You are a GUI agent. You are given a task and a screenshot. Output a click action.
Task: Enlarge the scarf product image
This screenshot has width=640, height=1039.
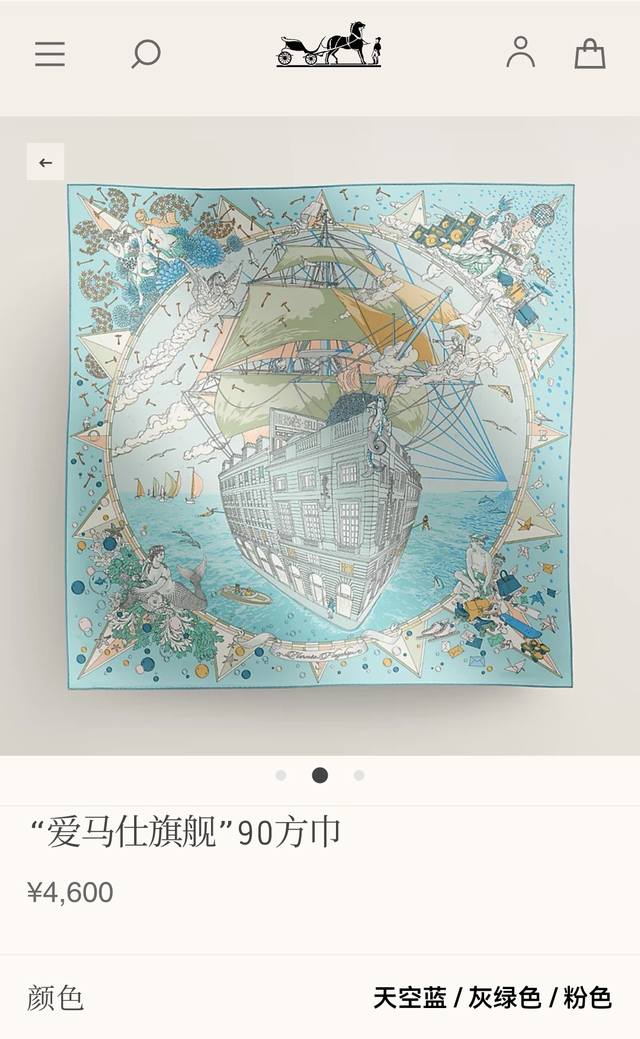tap(320, 436)
